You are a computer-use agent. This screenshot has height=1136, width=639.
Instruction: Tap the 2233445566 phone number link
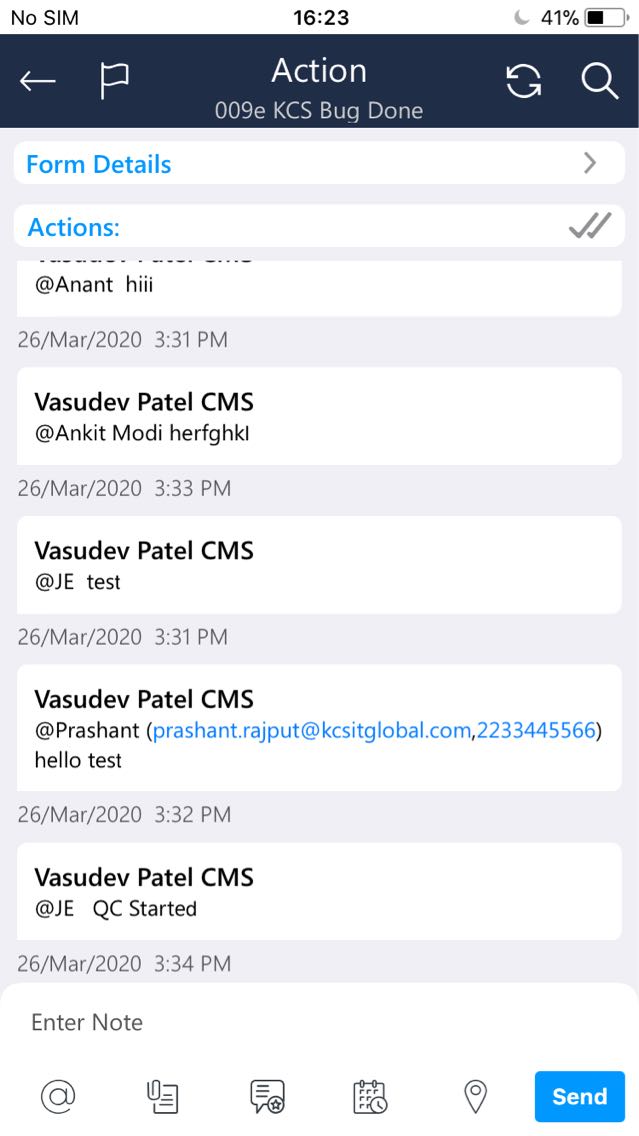(536, 731)
